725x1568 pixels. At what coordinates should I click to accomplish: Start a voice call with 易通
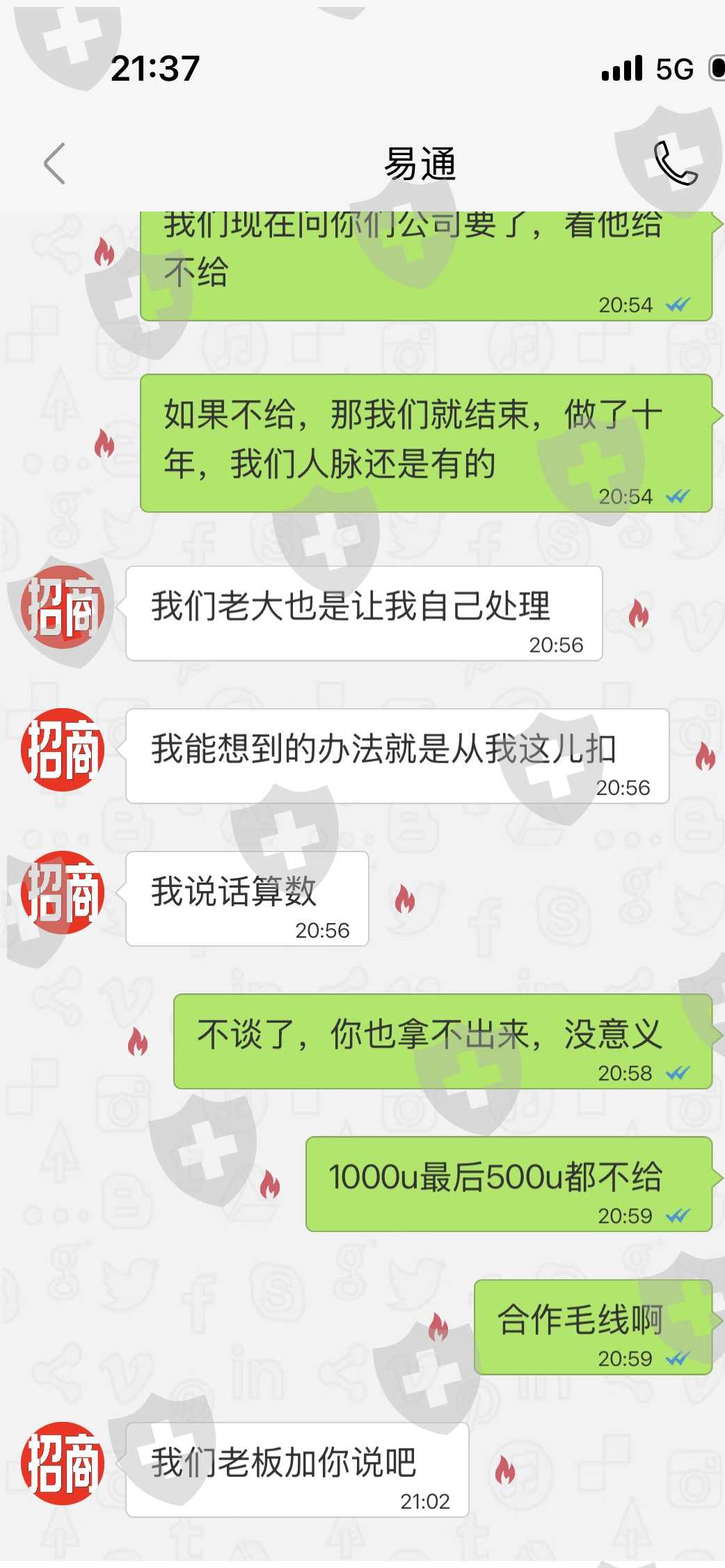click(x=675, y=163)
